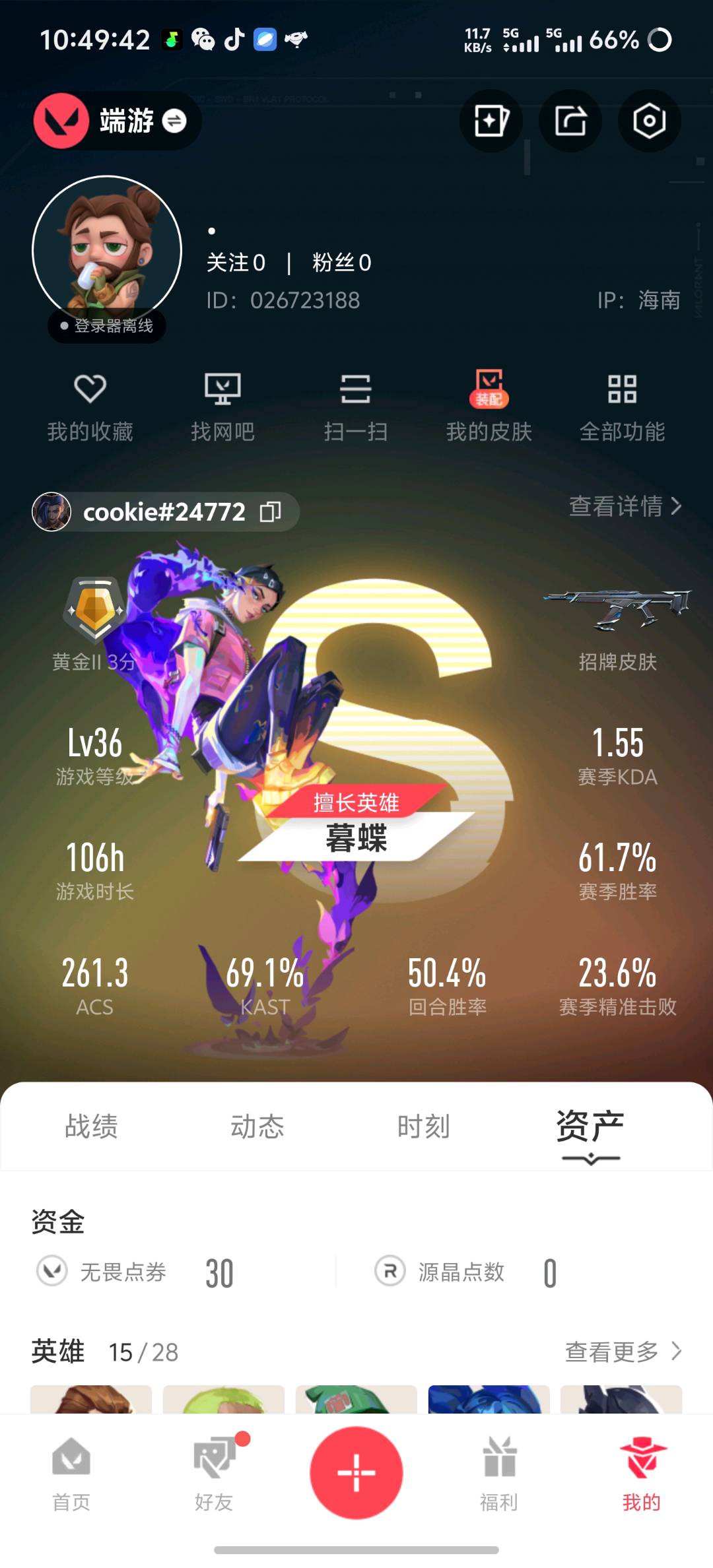
Task: Switch to the 战绩 tab
Action: 92,1127
